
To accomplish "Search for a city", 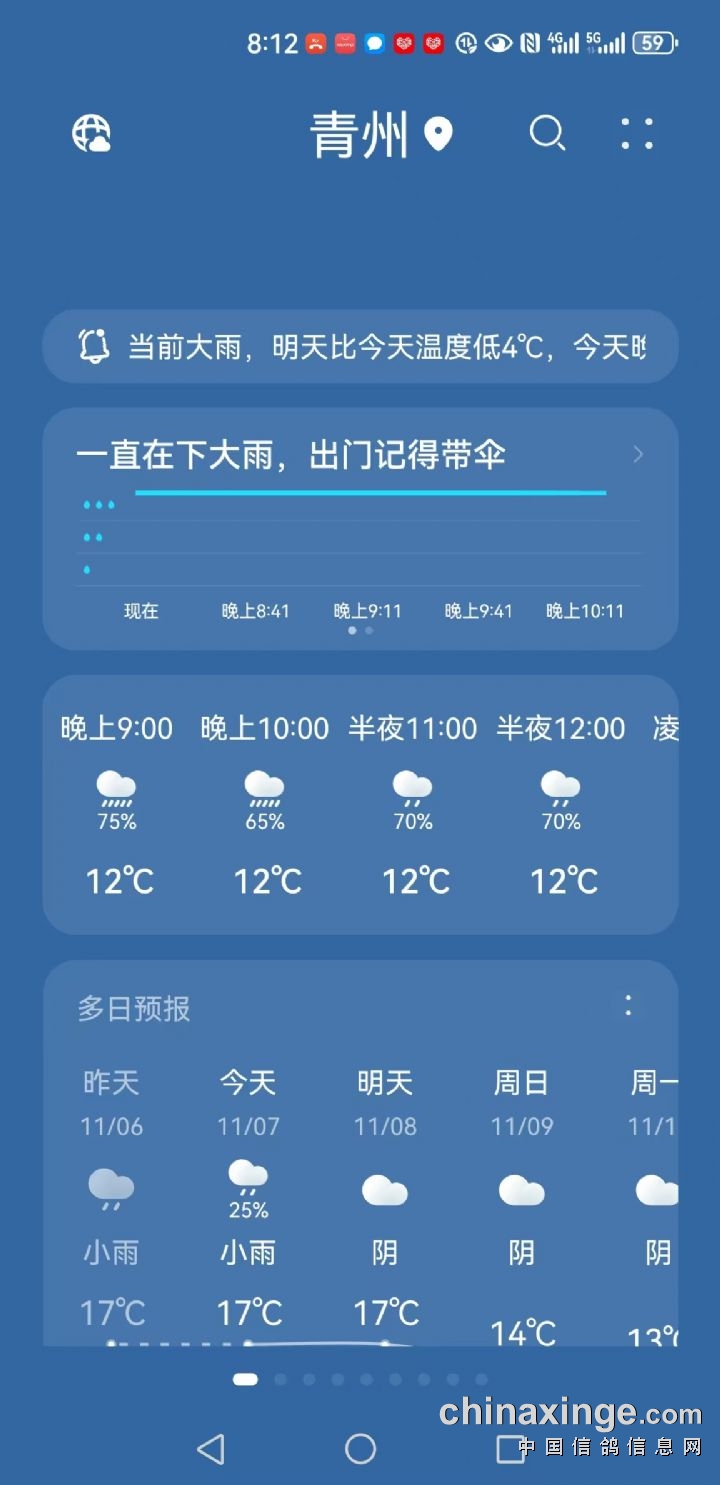I will click(x=547, y=133).
